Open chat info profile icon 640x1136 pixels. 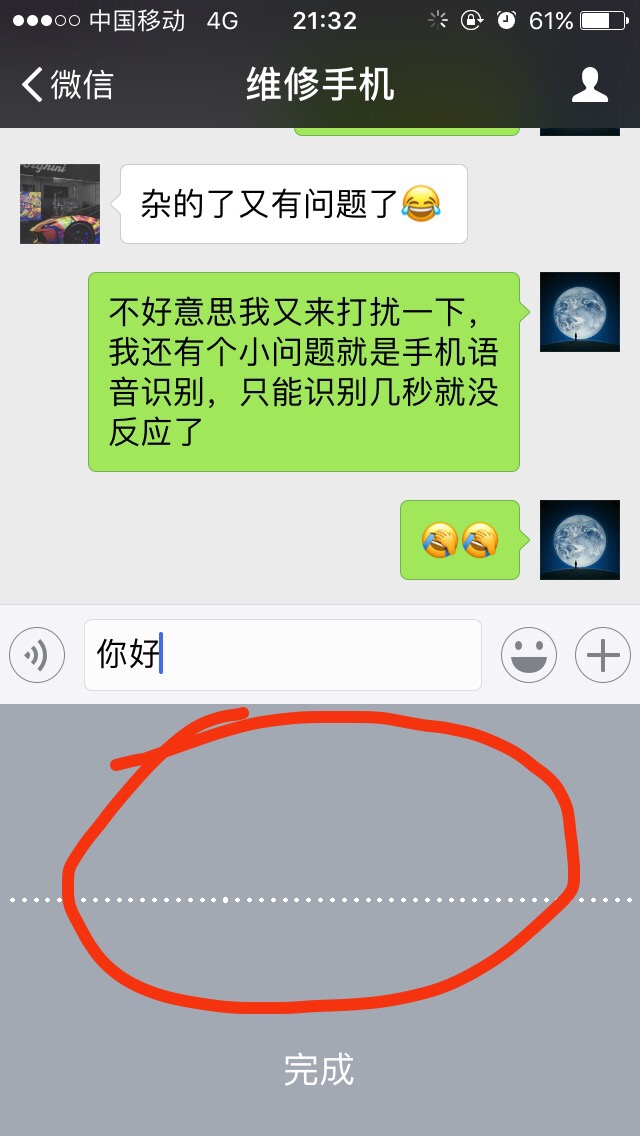coord(589,85)
